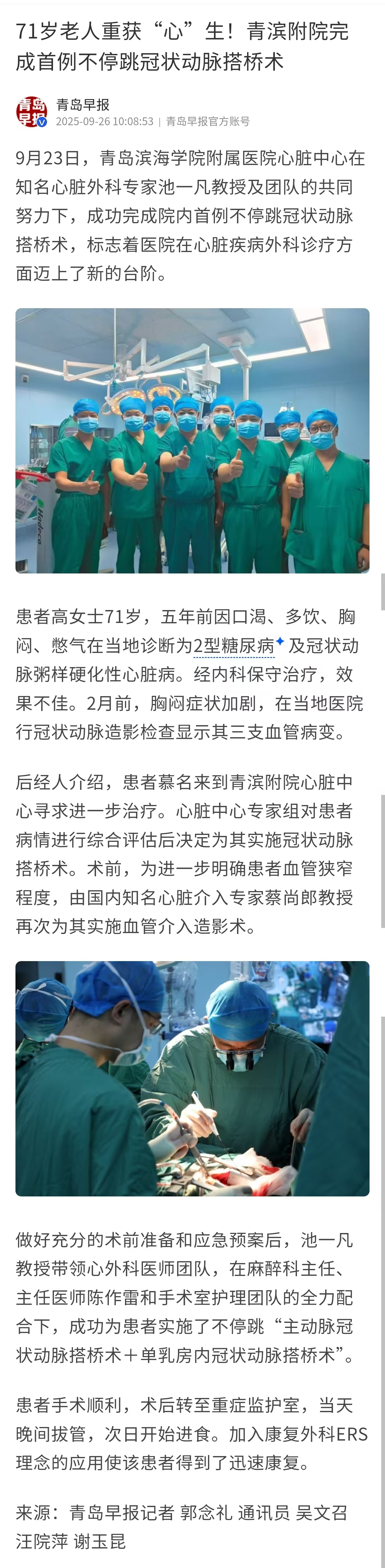Tap the 青岛早报 account name
The width and height of the screenshot is (385, 1568).
tap(83, 105)
